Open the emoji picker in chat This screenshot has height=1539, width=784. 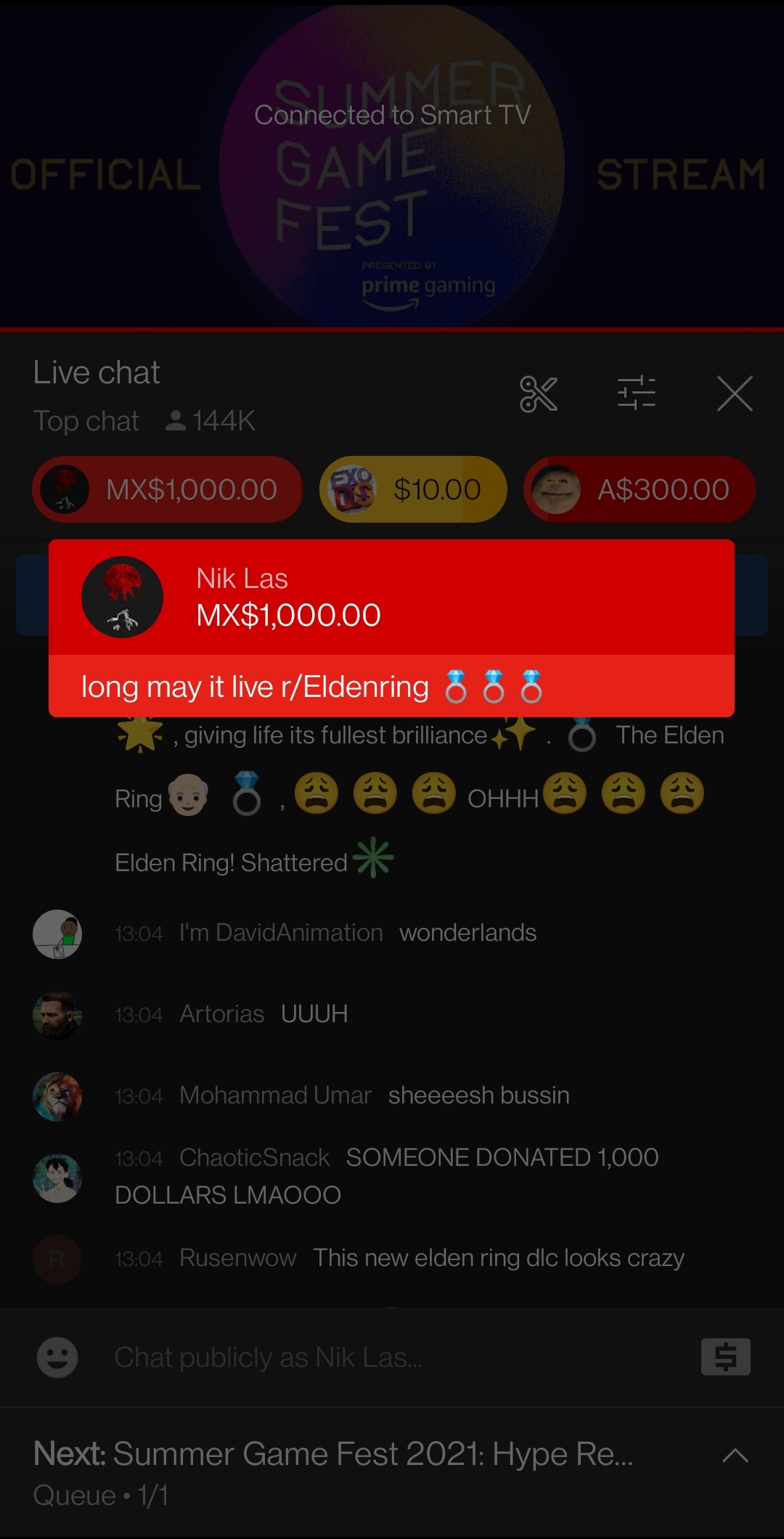point(57,1357)
